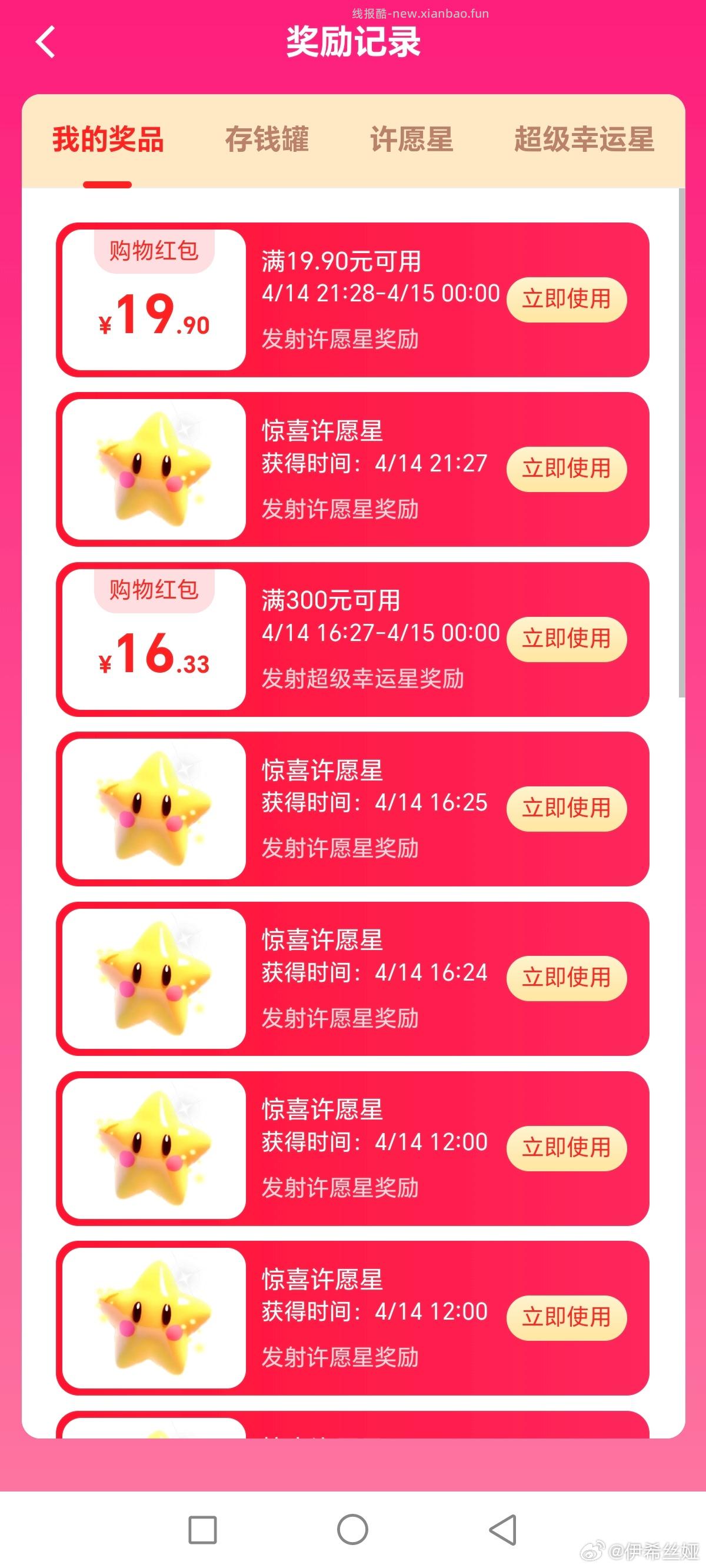Switch to the 许愿星 tab
The width and height of the screenshot is (706, 1568).
click(411, 139)
